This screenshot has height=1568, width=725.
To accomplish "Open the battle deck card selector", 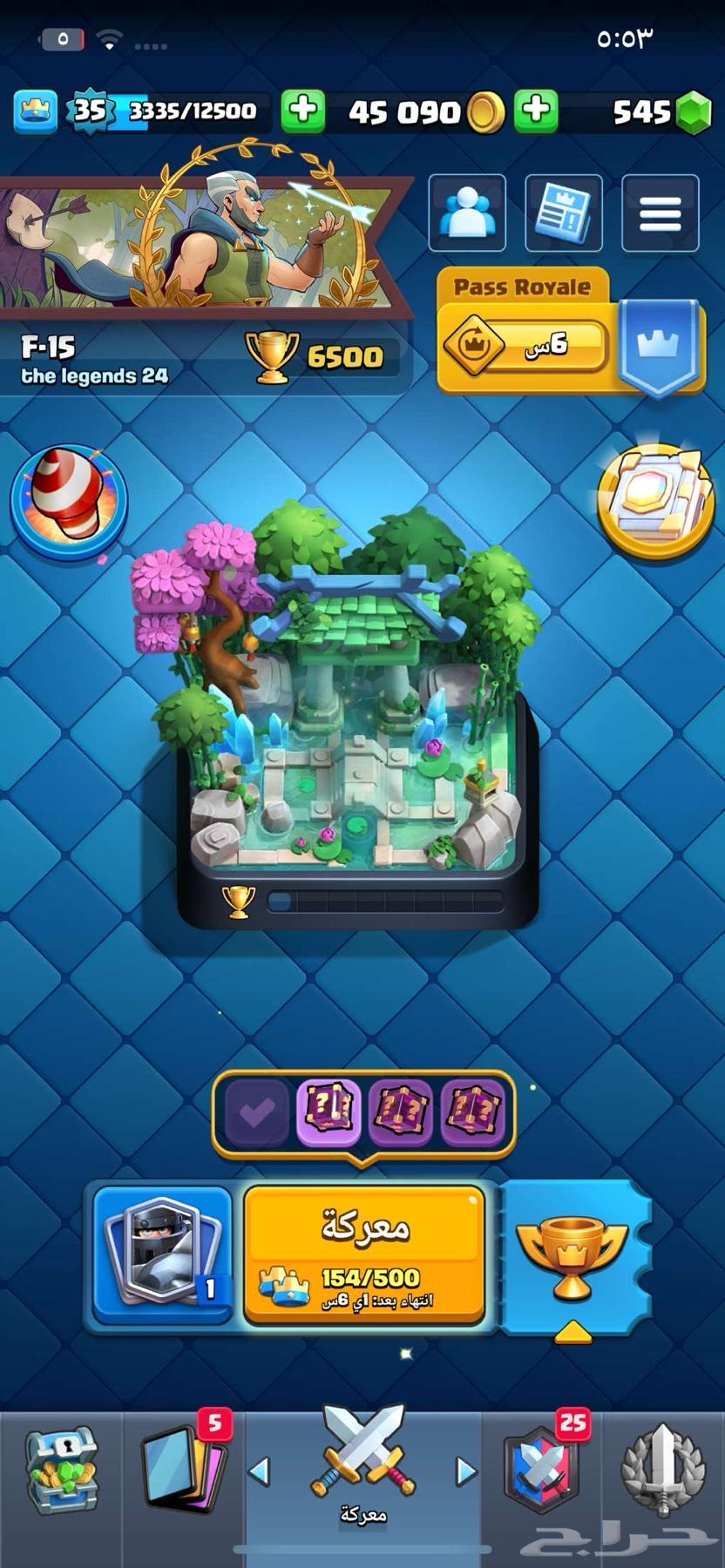I will coord(164,1254).
